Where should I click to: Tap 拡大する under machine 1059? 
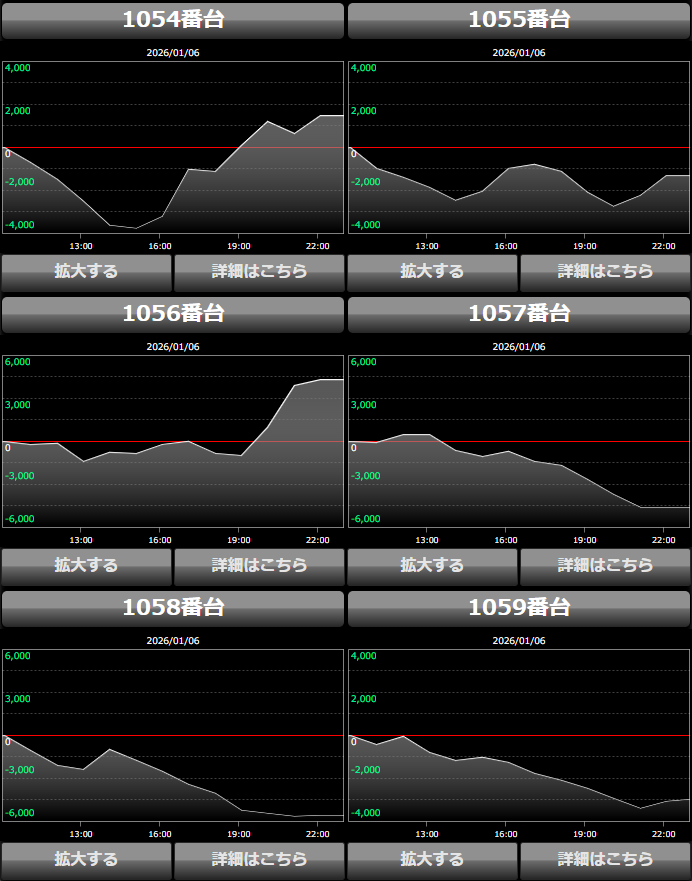[432, 859]
